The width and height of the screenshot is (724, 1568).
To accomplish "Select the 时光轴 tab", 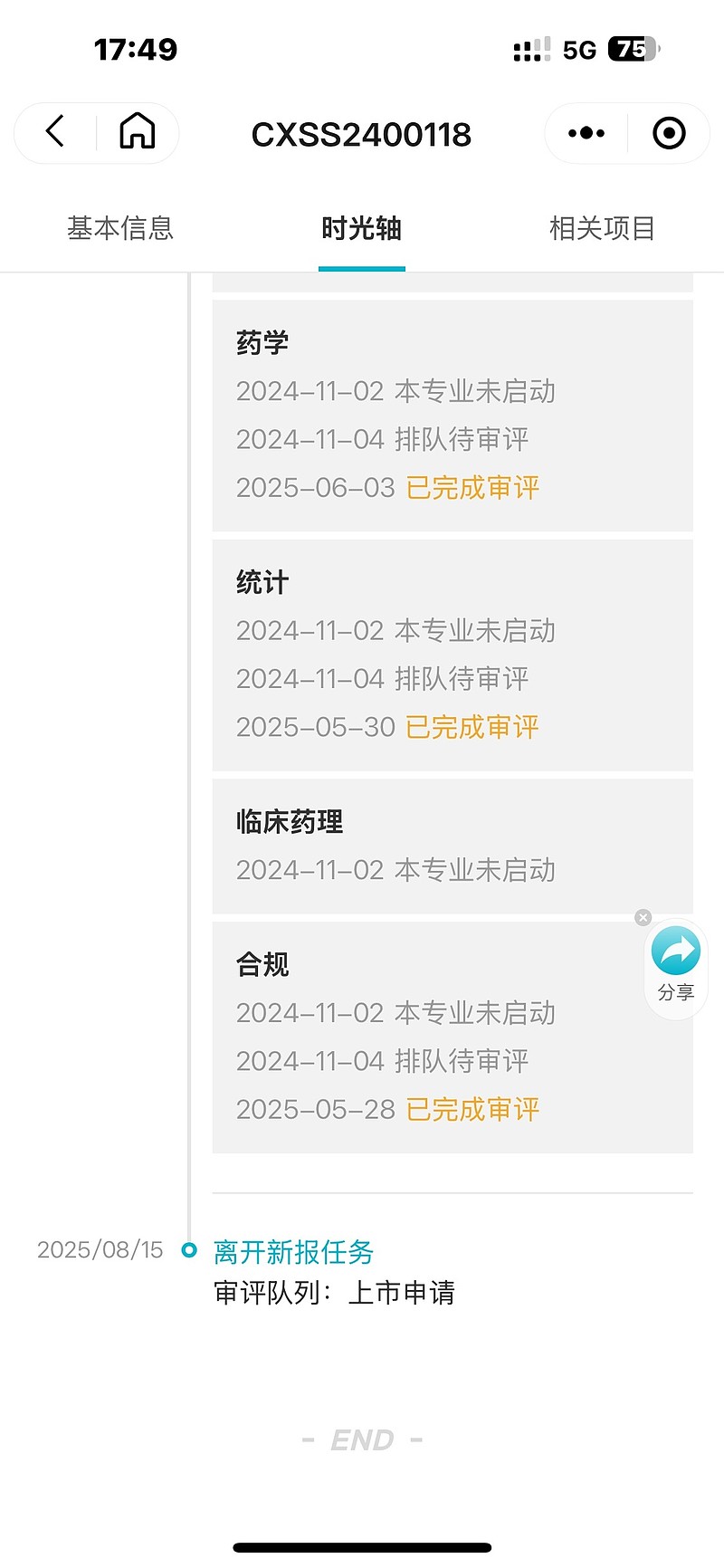I will pos(361,228).
